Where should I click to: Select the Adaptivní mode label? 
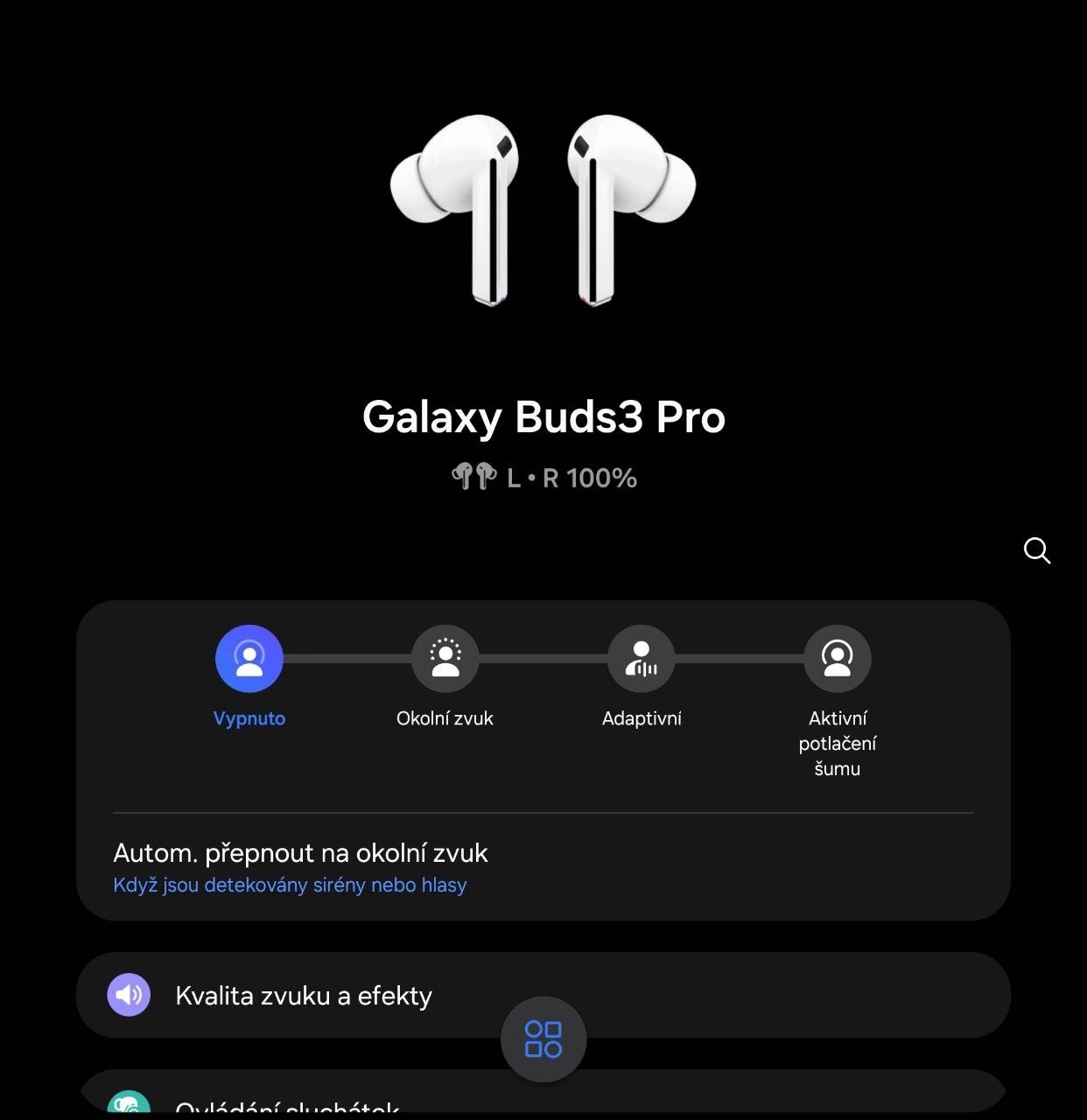642,718
